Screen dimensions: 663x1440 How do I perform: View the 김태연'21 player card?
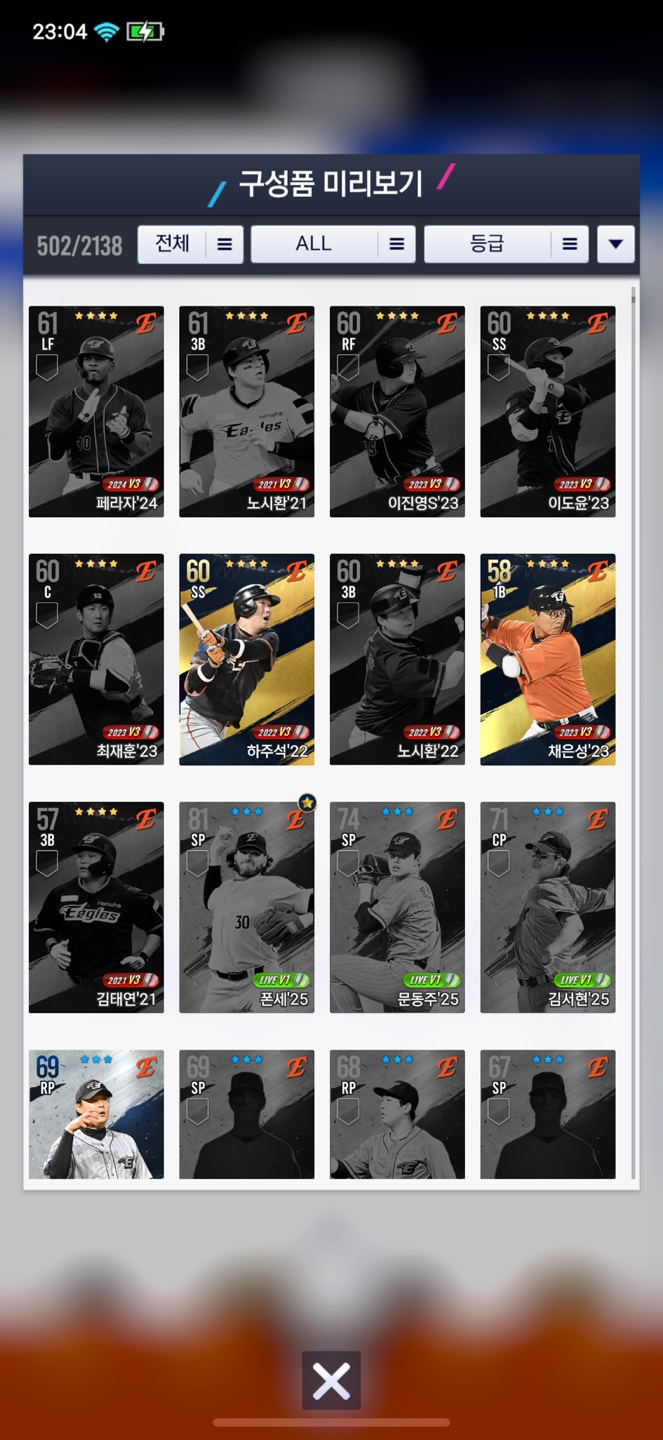[x=96, y=907]
